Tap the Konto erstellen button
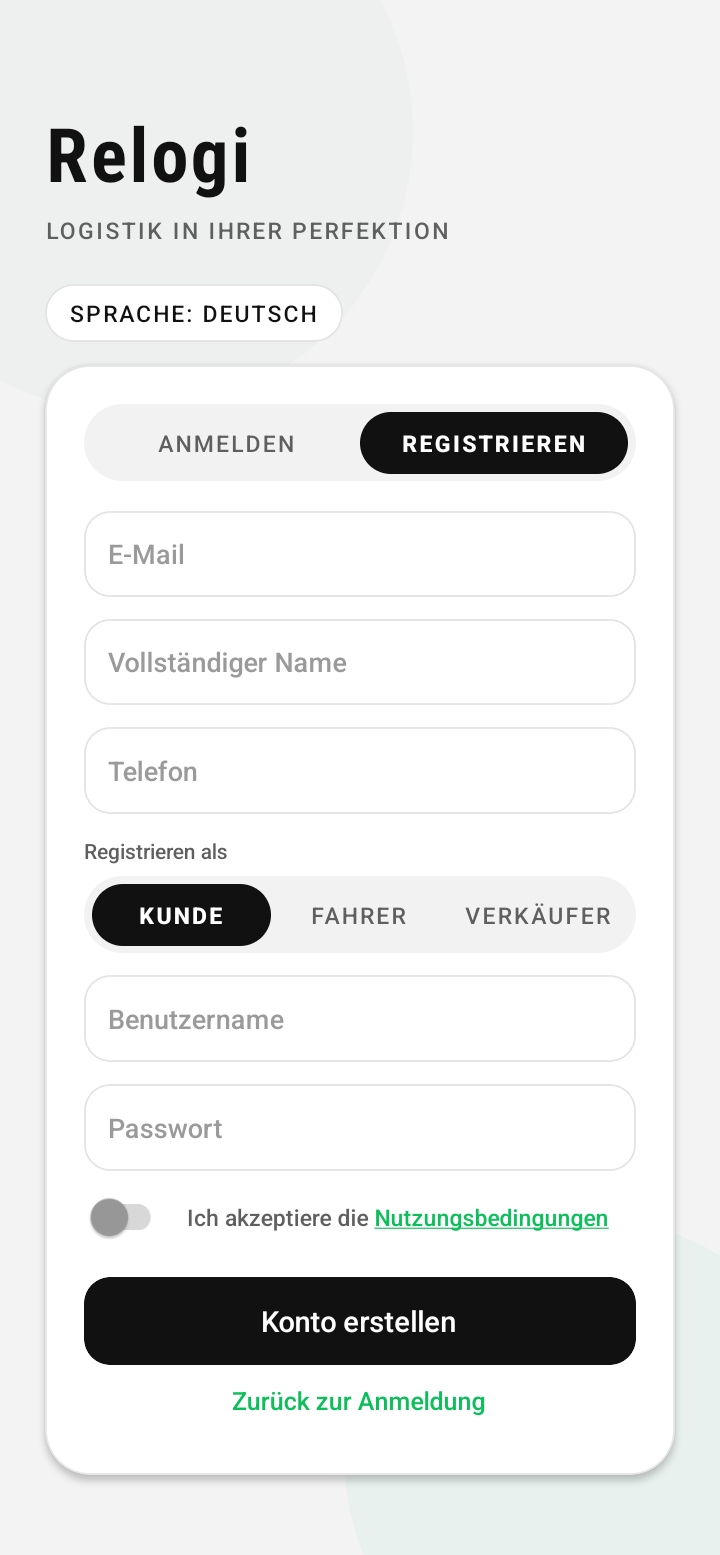This screenshot has width=720, height=1555. [360, 1321]
